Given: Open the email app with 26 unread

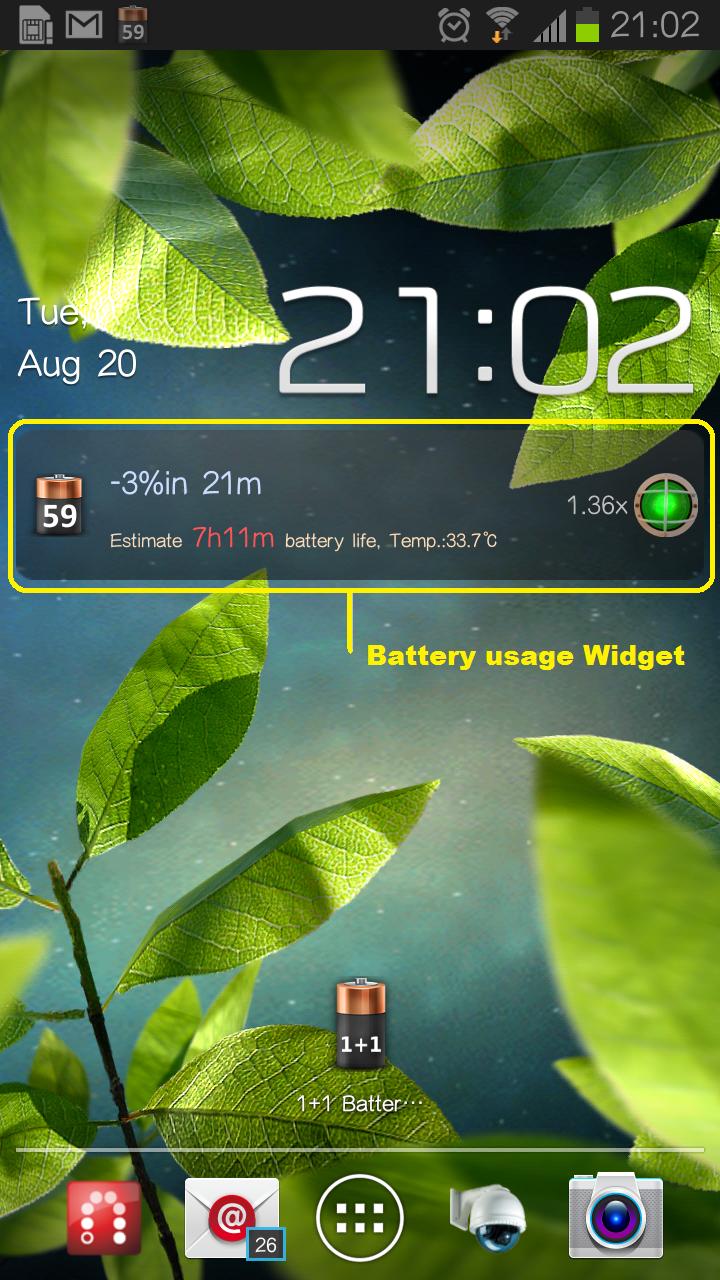Looking at the screenshot, I should point(232,1217).
